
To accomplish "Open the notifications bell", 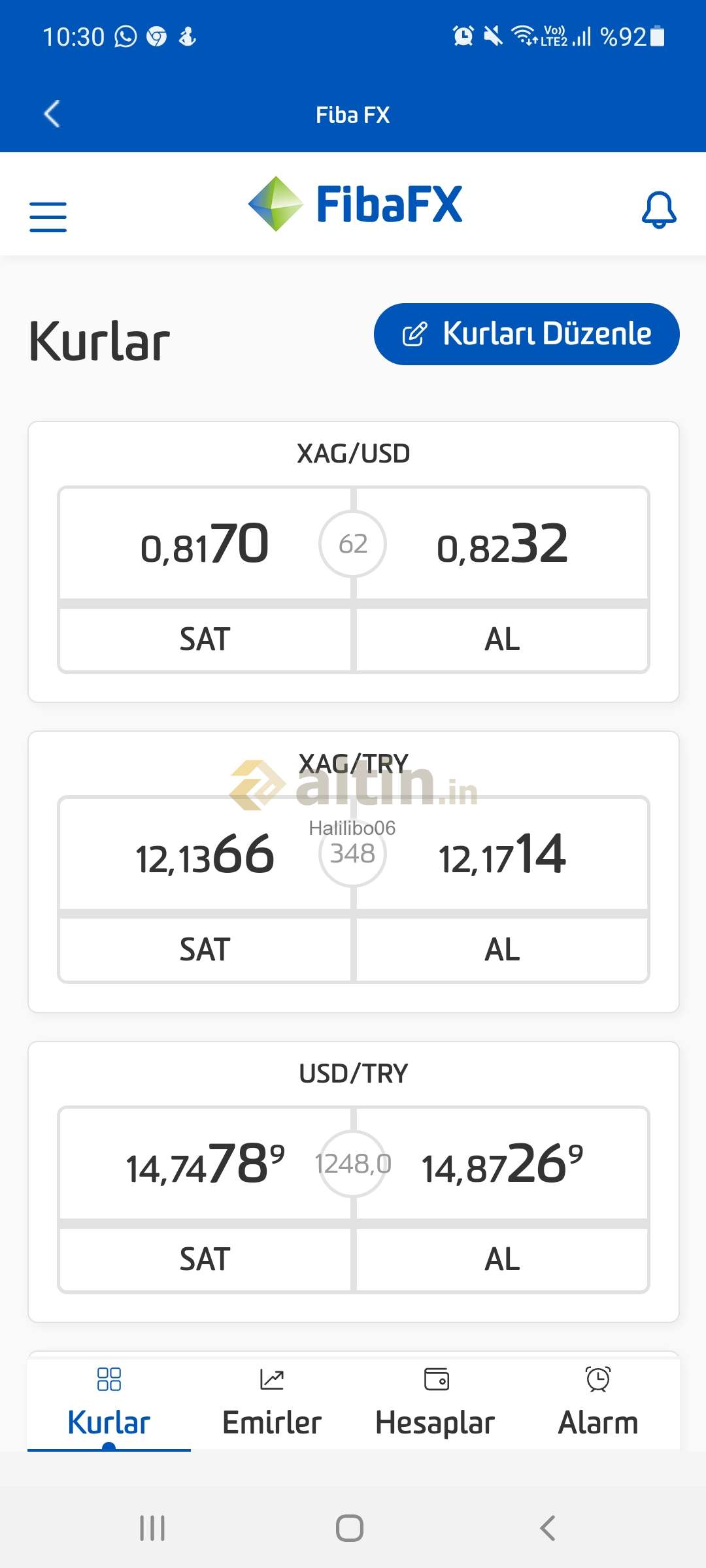I will (659, 210).
